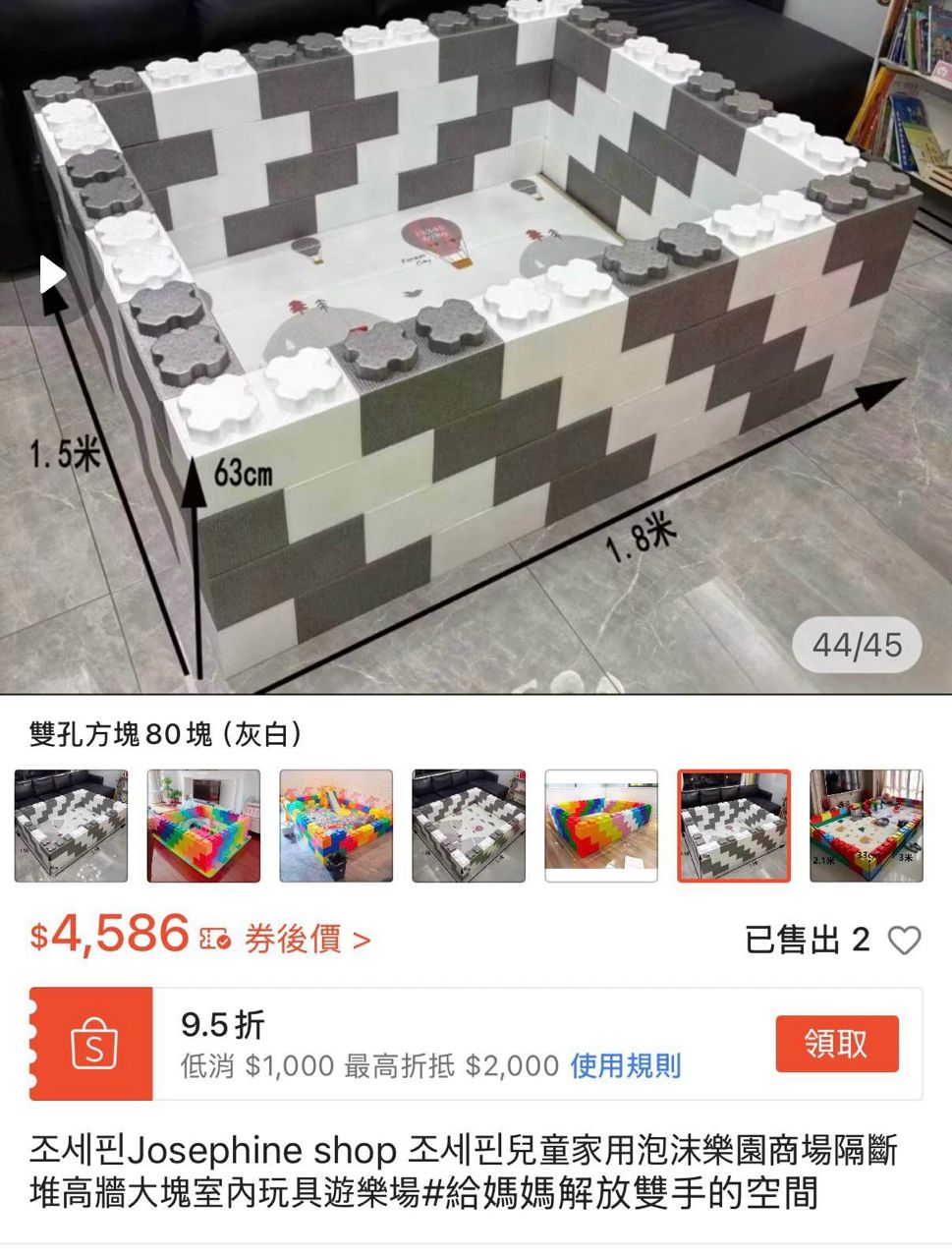
Task: Open 券後價 price details
Action: (308, 940)
